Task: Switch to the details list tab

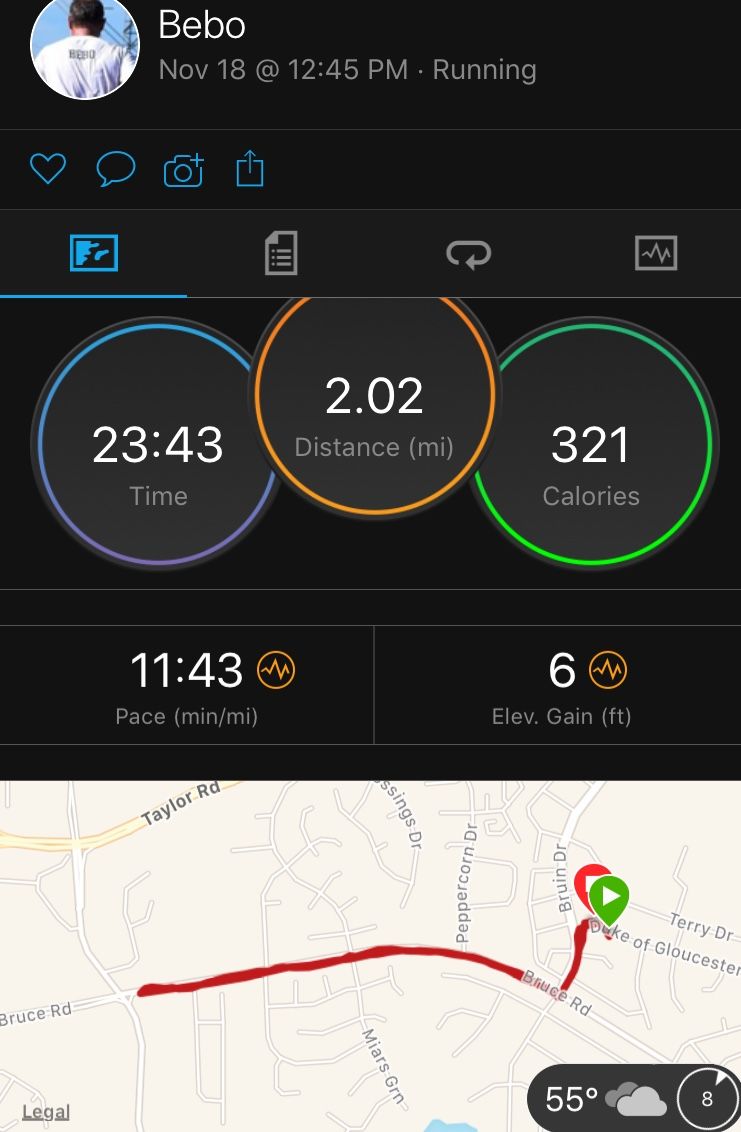Action: click(x=280, y=253)
